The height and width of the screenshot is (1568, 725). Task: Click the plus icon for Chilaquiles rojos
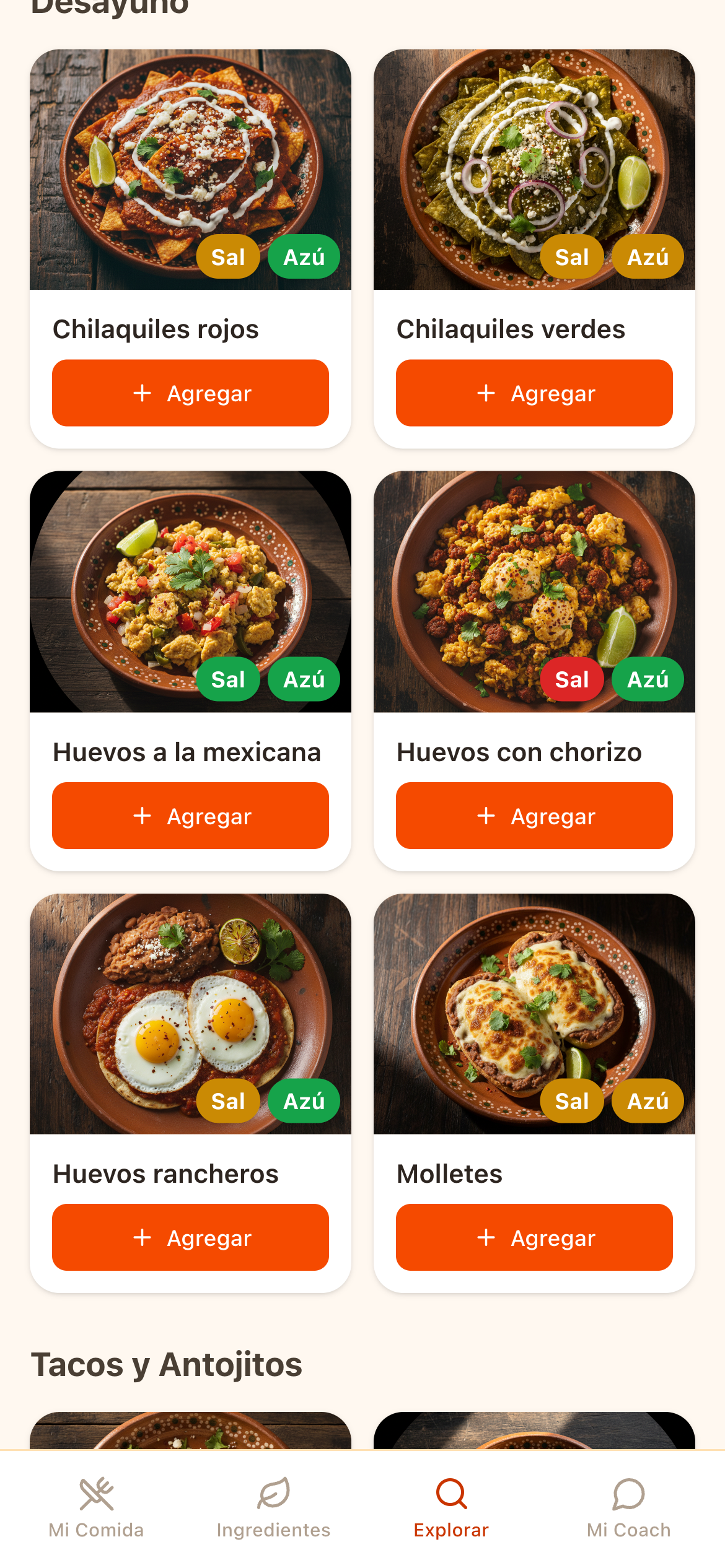click(x=143, y=393)
